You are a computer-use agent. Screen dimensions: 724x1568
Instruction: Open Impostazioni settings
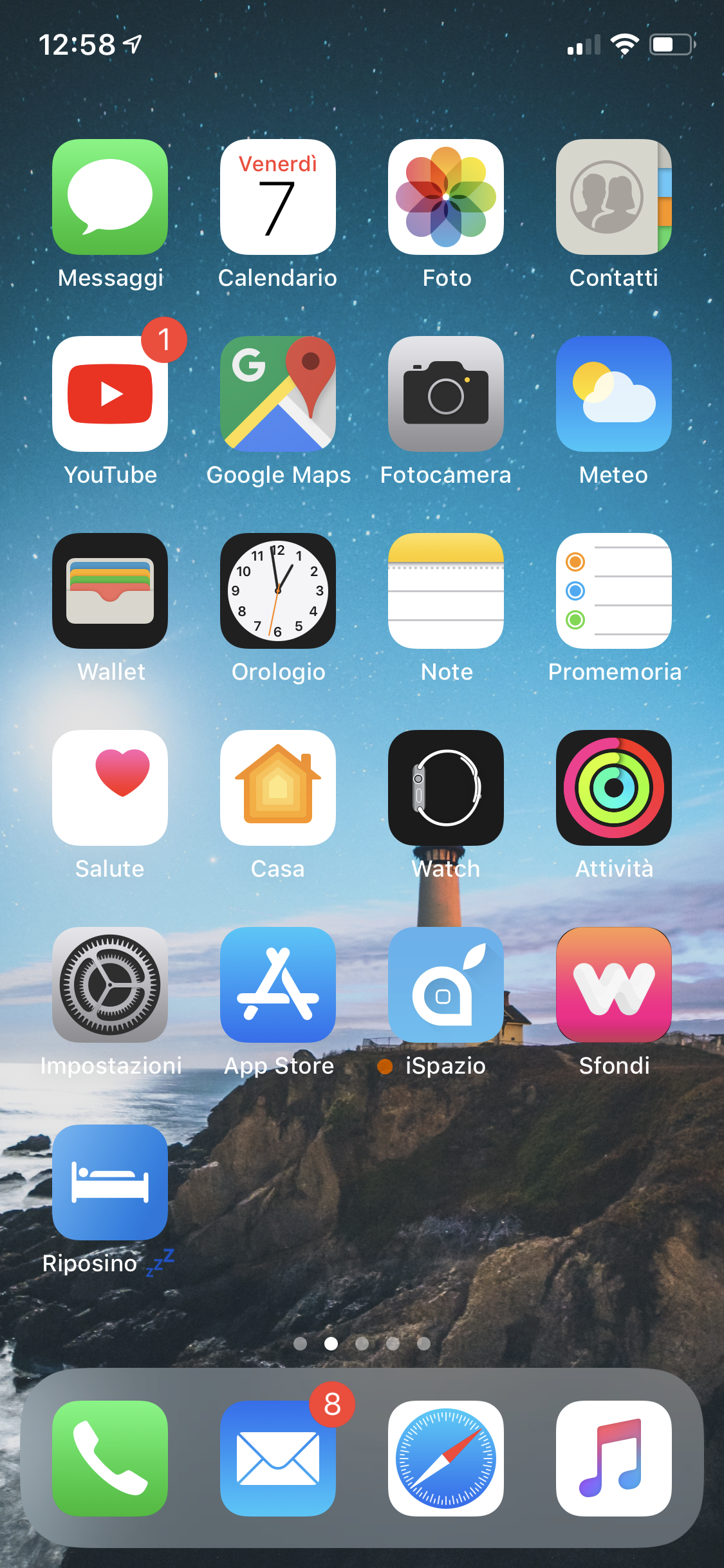click(x=110, y=985)
